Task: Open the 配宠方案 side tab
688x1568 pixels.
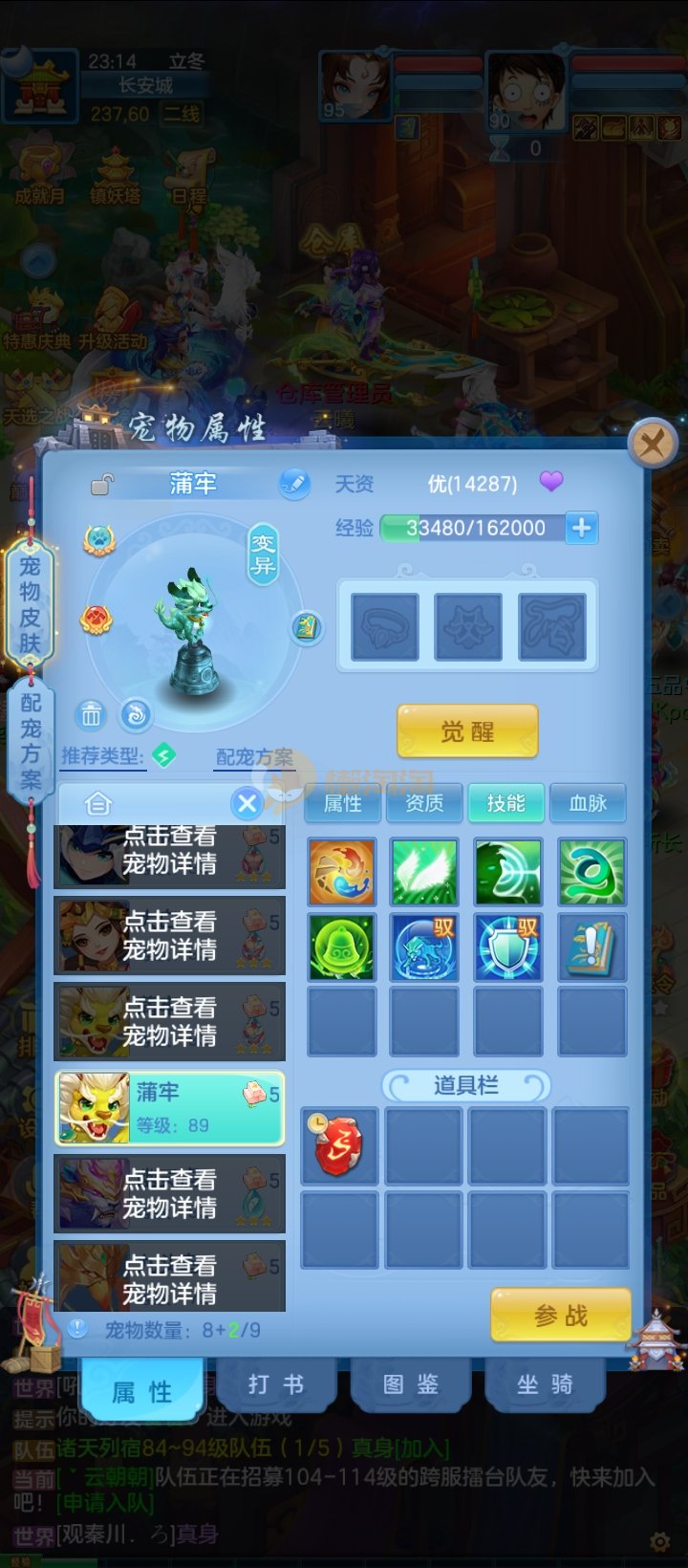Action: click(31, 741)
